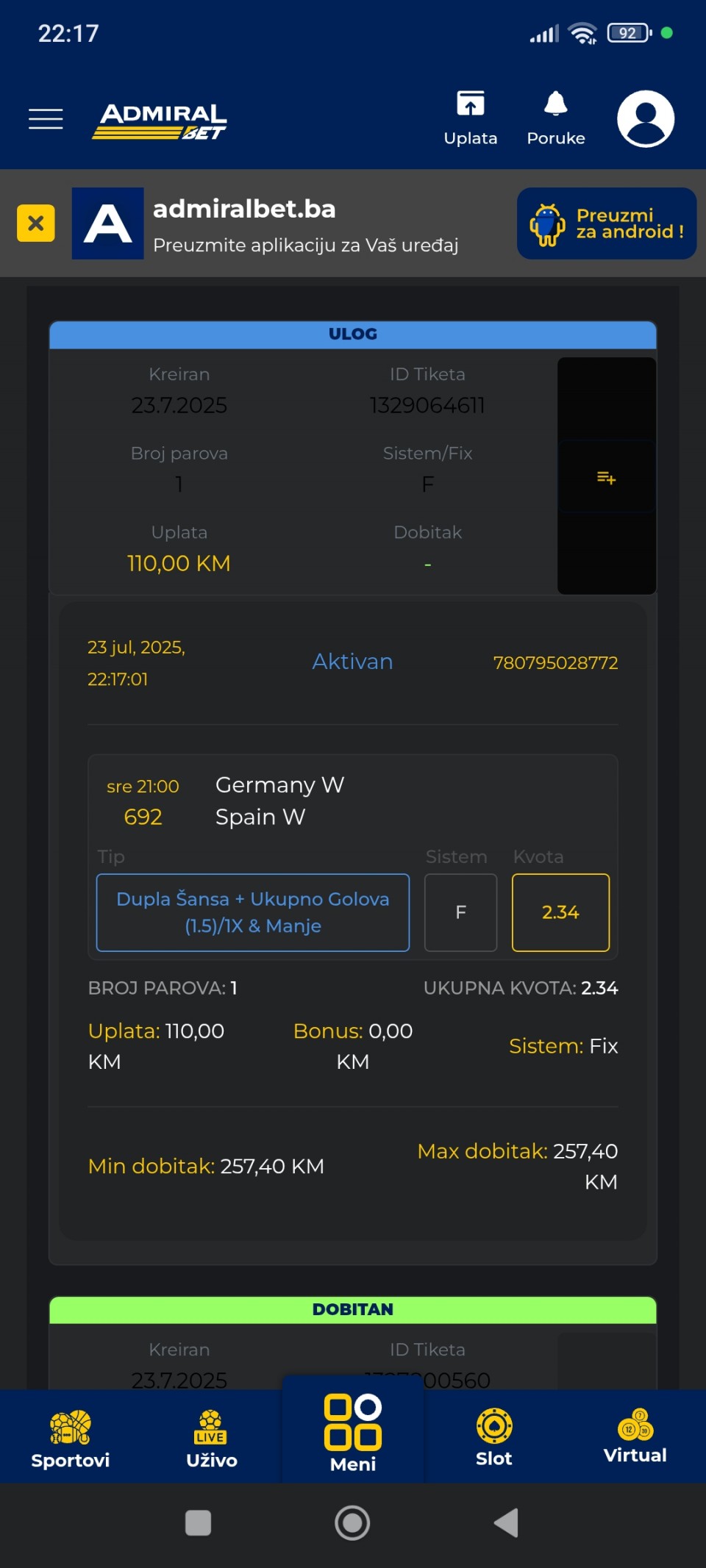Screen dimensions: 706x1568
Task: Dismiss the admiralbet.ba app banner
Action: pos(36,223)
